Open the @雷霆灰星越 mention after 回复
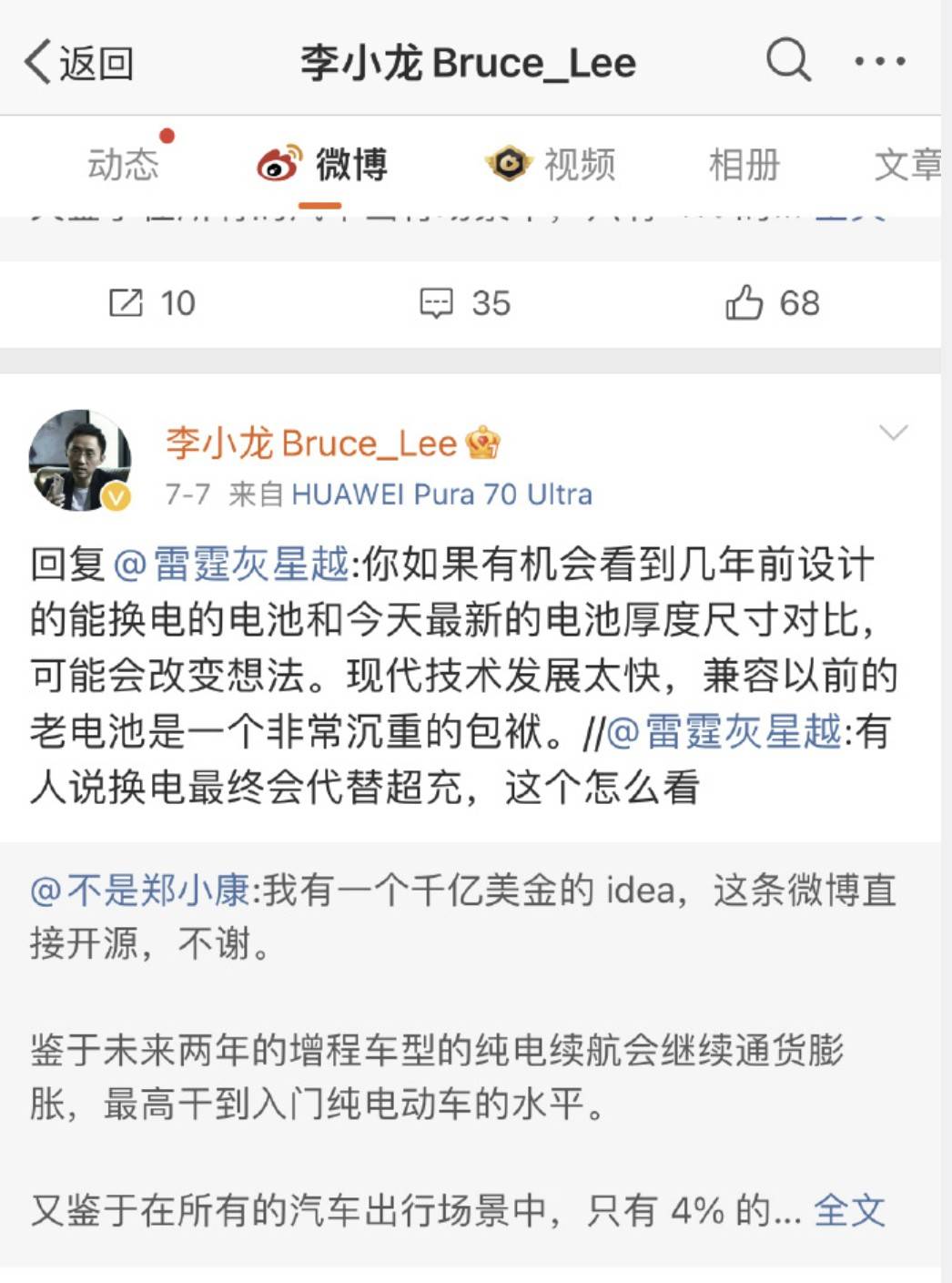Screen dimensions: 952x1283 [x=231, y=565]
